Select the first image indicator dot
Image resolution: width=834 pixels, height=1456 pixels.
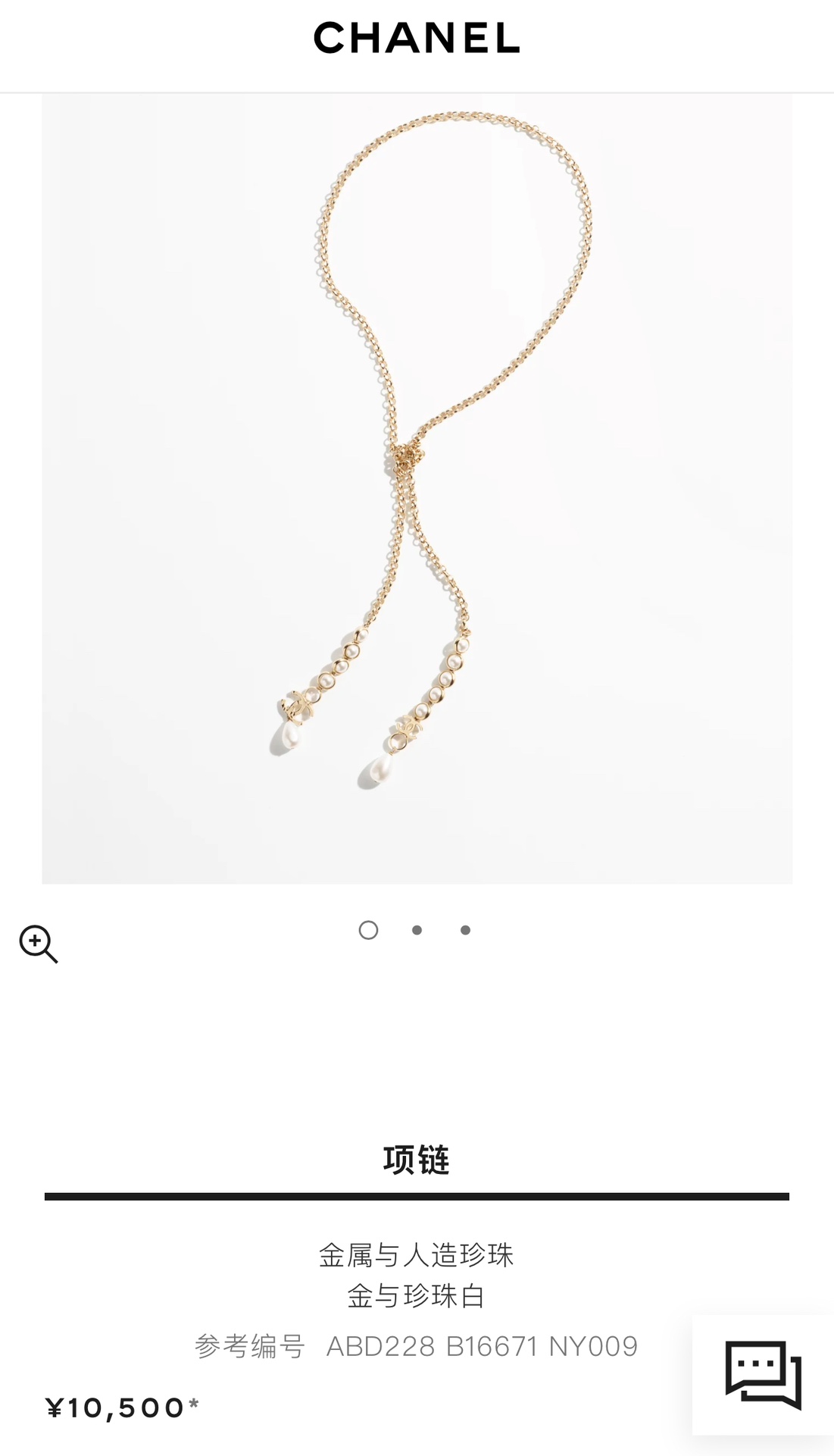368,930
